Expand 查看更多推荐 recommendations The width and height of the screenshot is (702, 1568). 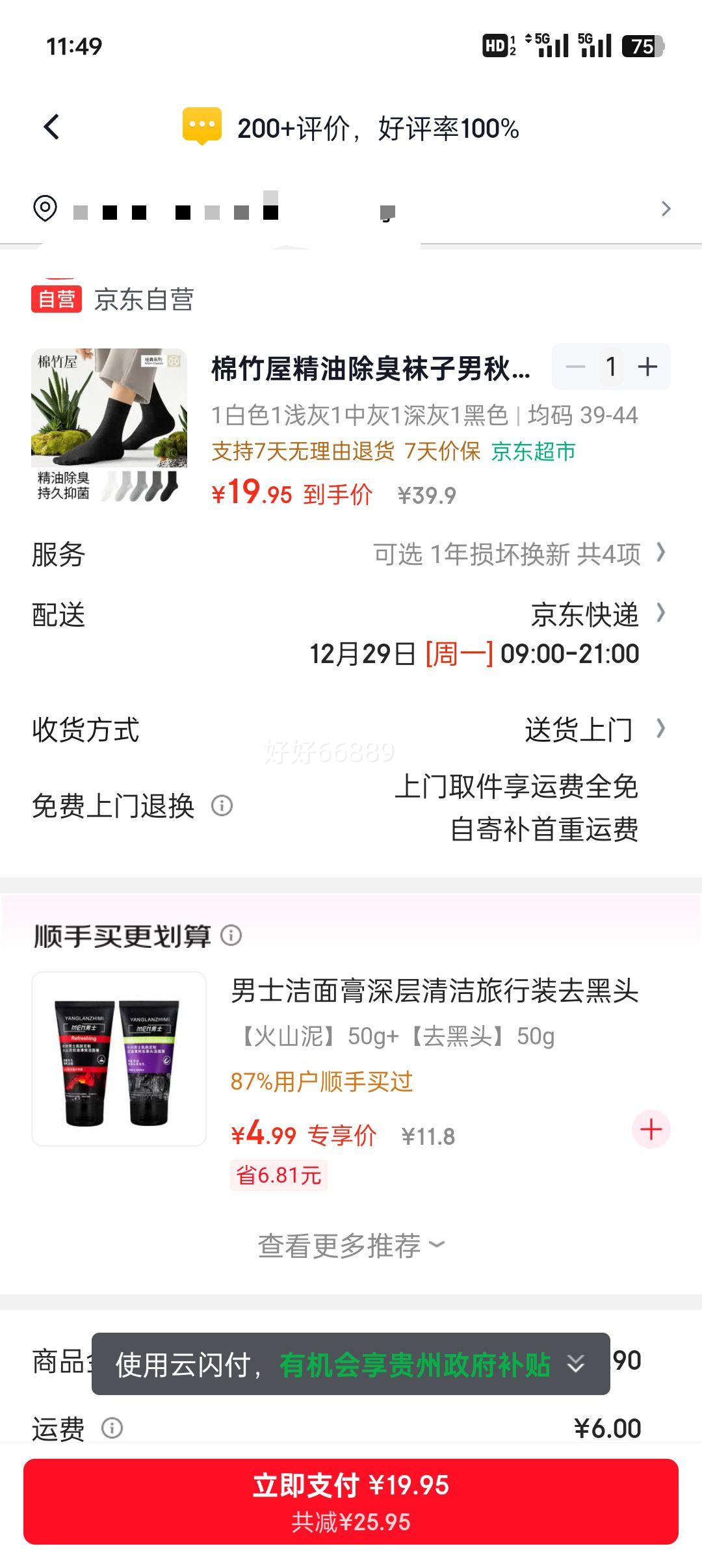click(x=351, y=1243)
